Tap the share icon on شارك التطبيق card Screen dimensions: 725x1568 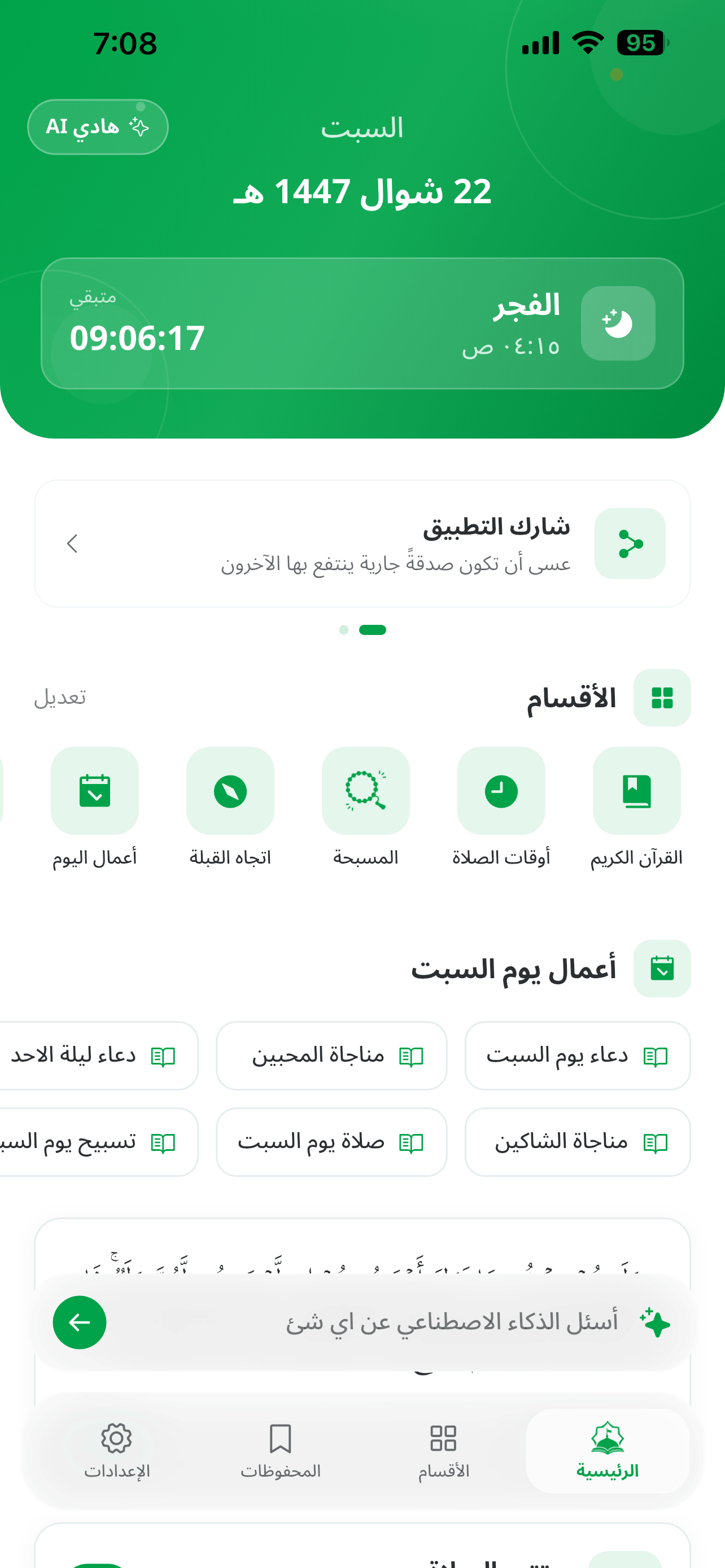coord(630,544)
